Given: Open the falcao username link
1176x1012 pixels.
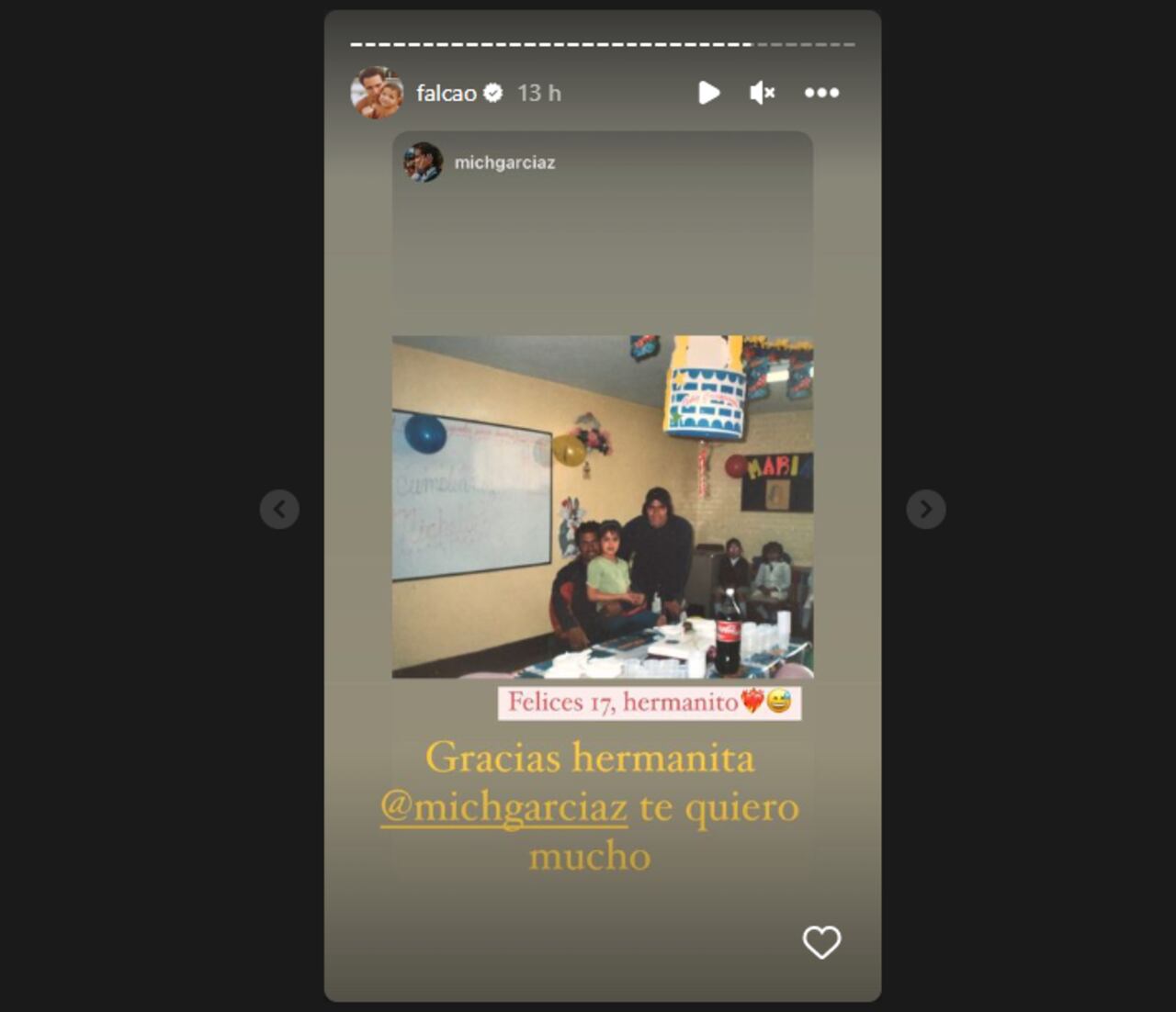Looking at the screenshot, I should coord(447,93).
